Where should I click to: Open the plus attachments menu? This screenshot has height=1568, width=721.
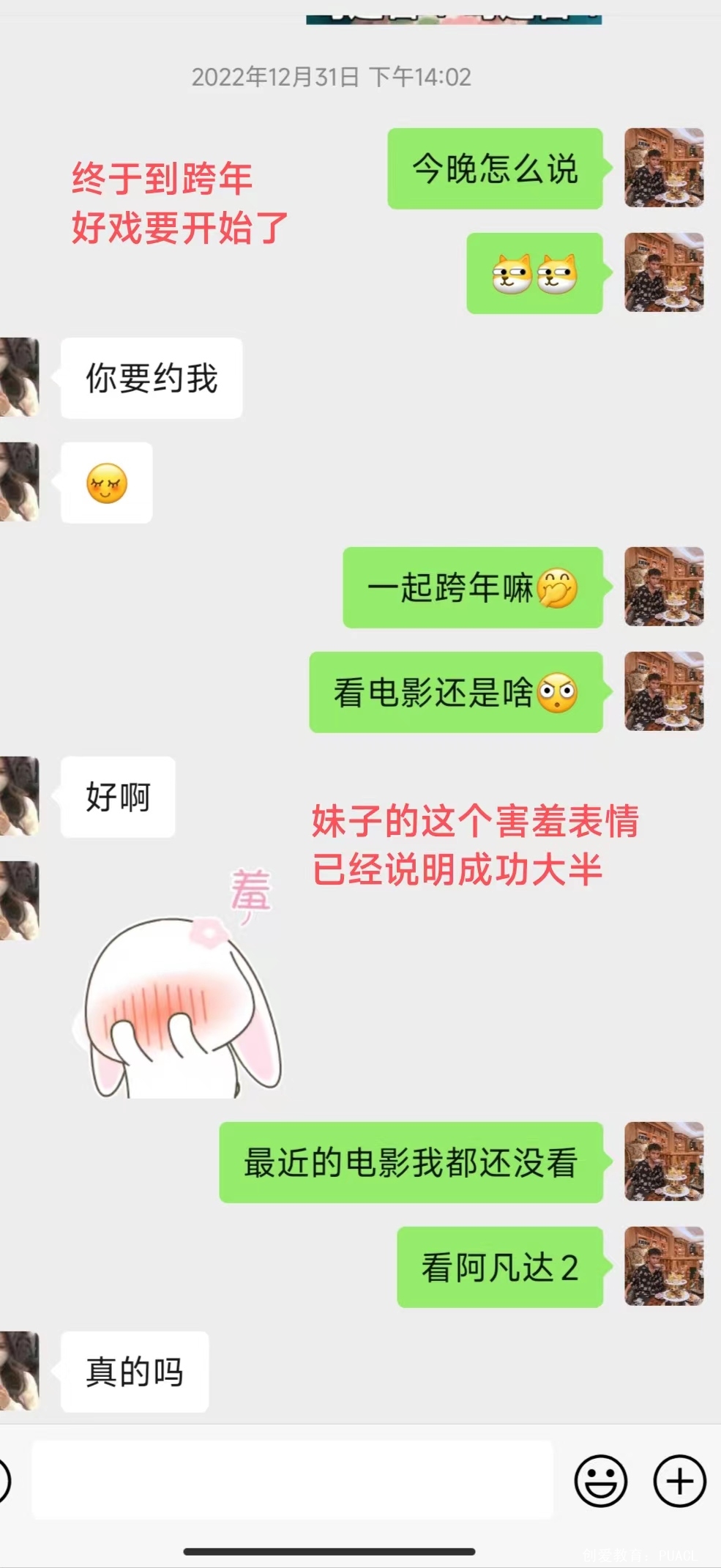tap(679, 1480)
